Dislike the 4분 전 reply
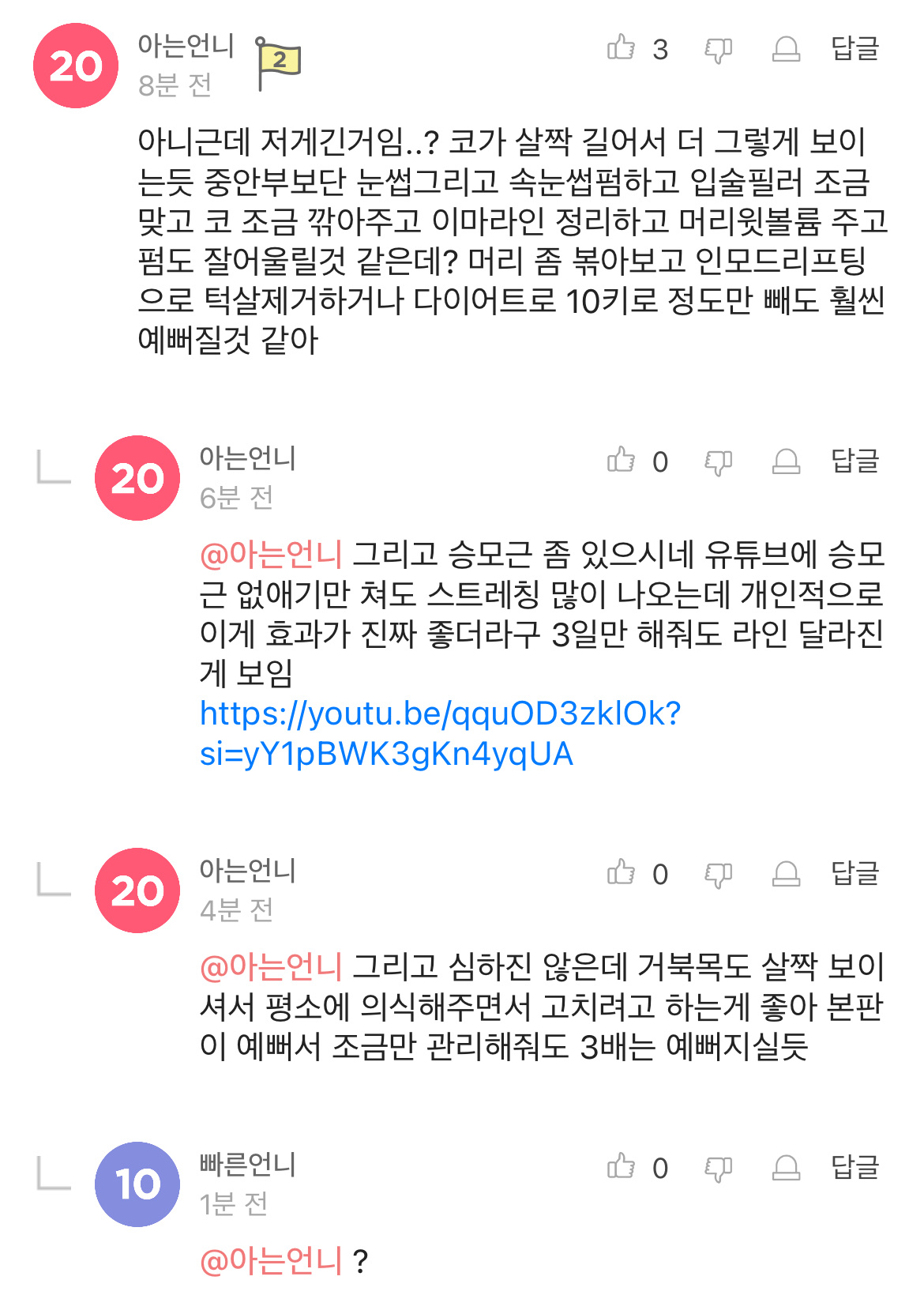This screenshot has height=1314, width=924. 718,875
